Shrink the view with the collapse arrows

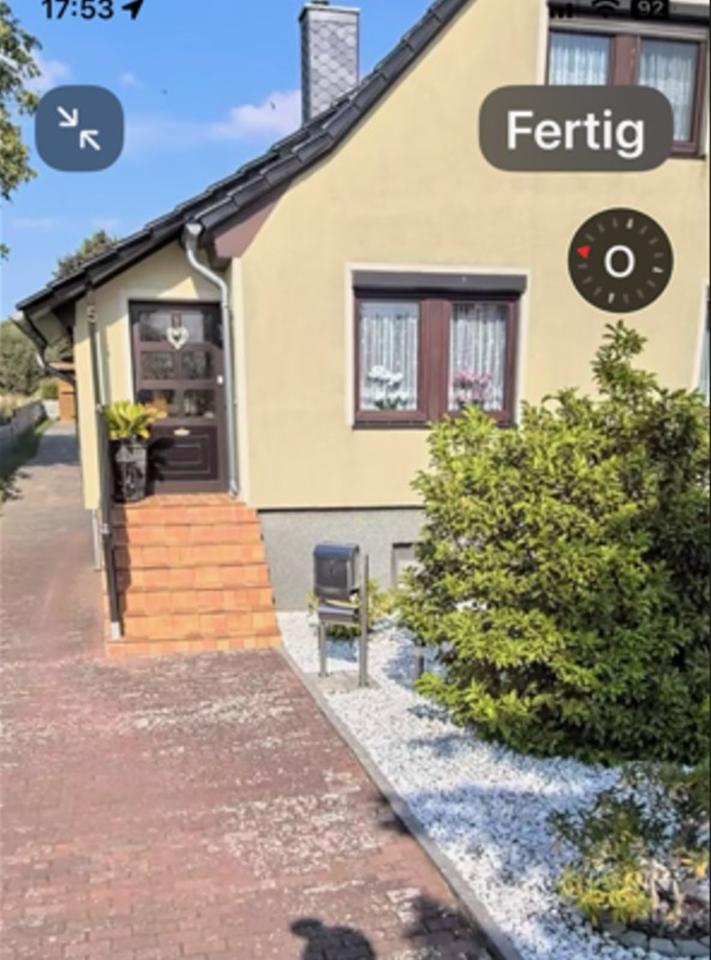point(79,128)
